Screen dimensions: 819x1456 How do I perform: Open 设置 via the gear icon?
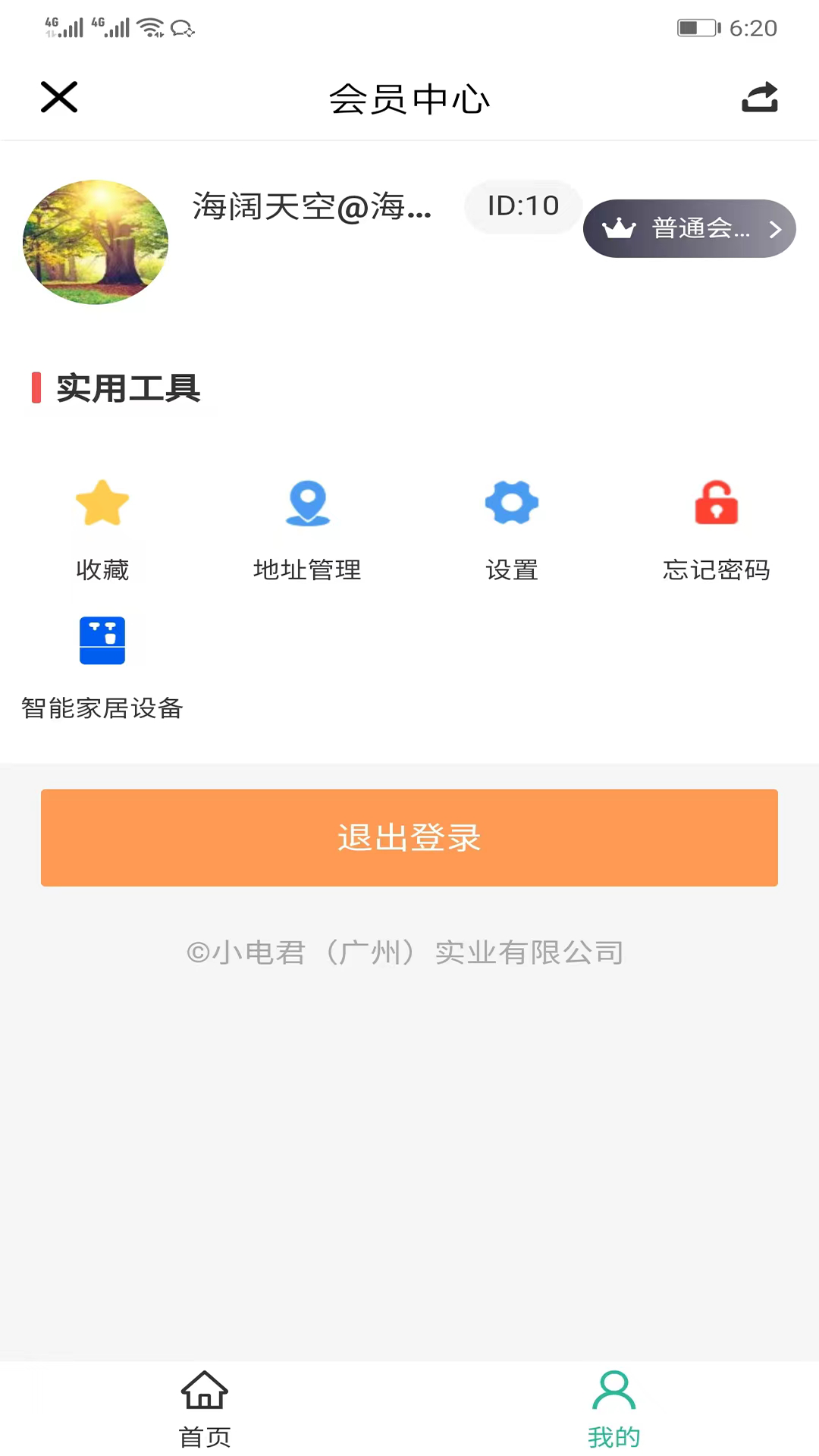coord(512,503)
